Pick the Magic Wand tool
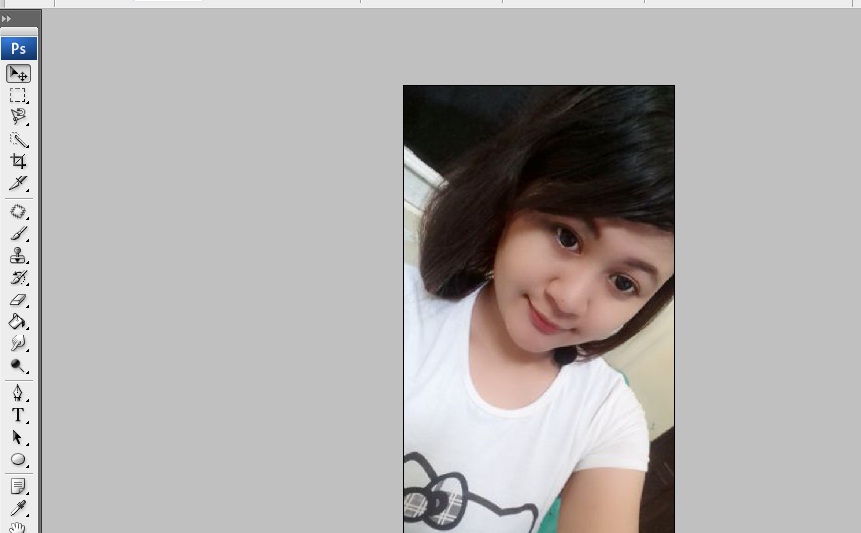Image resolution: width=861 pixels, height=533 pixels. 18,140
